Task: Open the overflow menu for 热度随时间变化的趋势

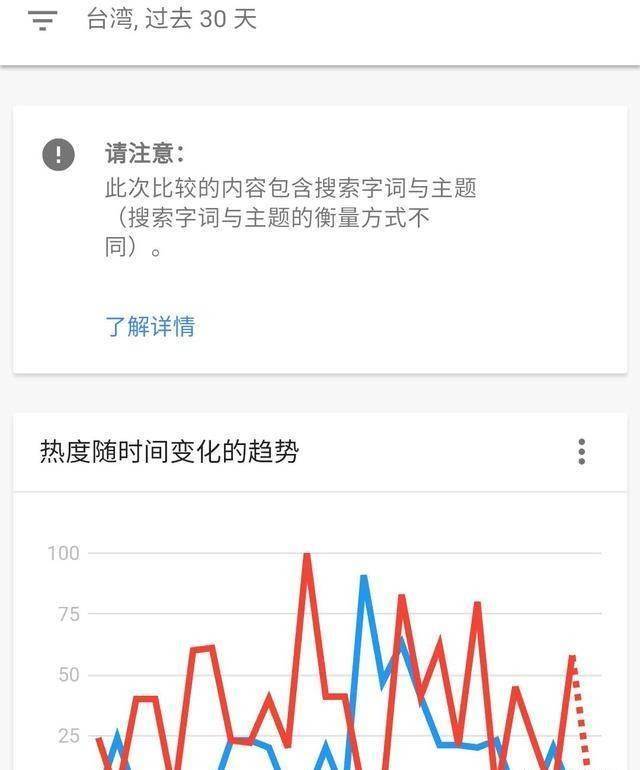Action: click(x=581, y=452)
